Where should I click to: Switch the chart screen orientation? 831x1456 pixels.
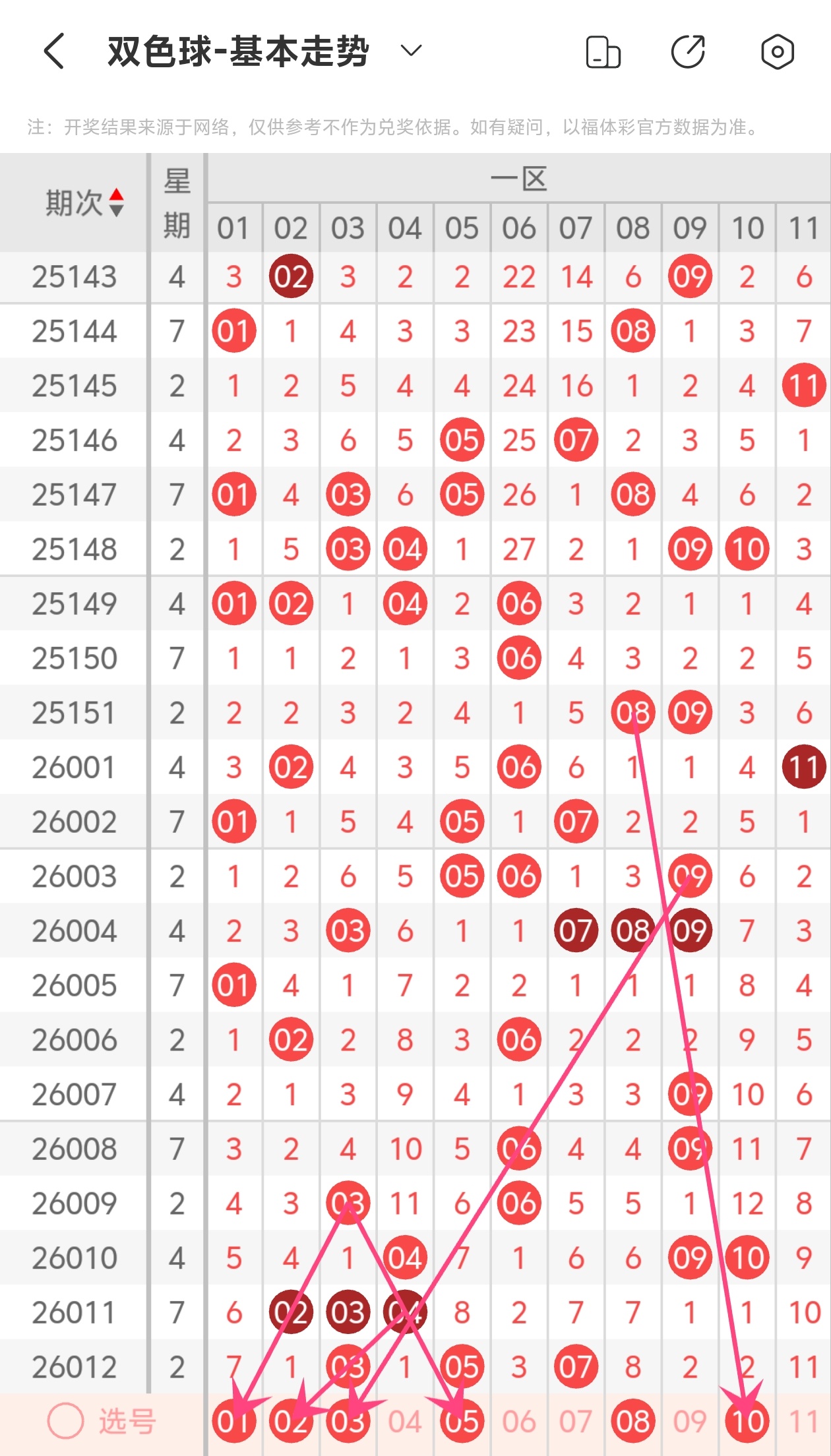click(603, 52)
